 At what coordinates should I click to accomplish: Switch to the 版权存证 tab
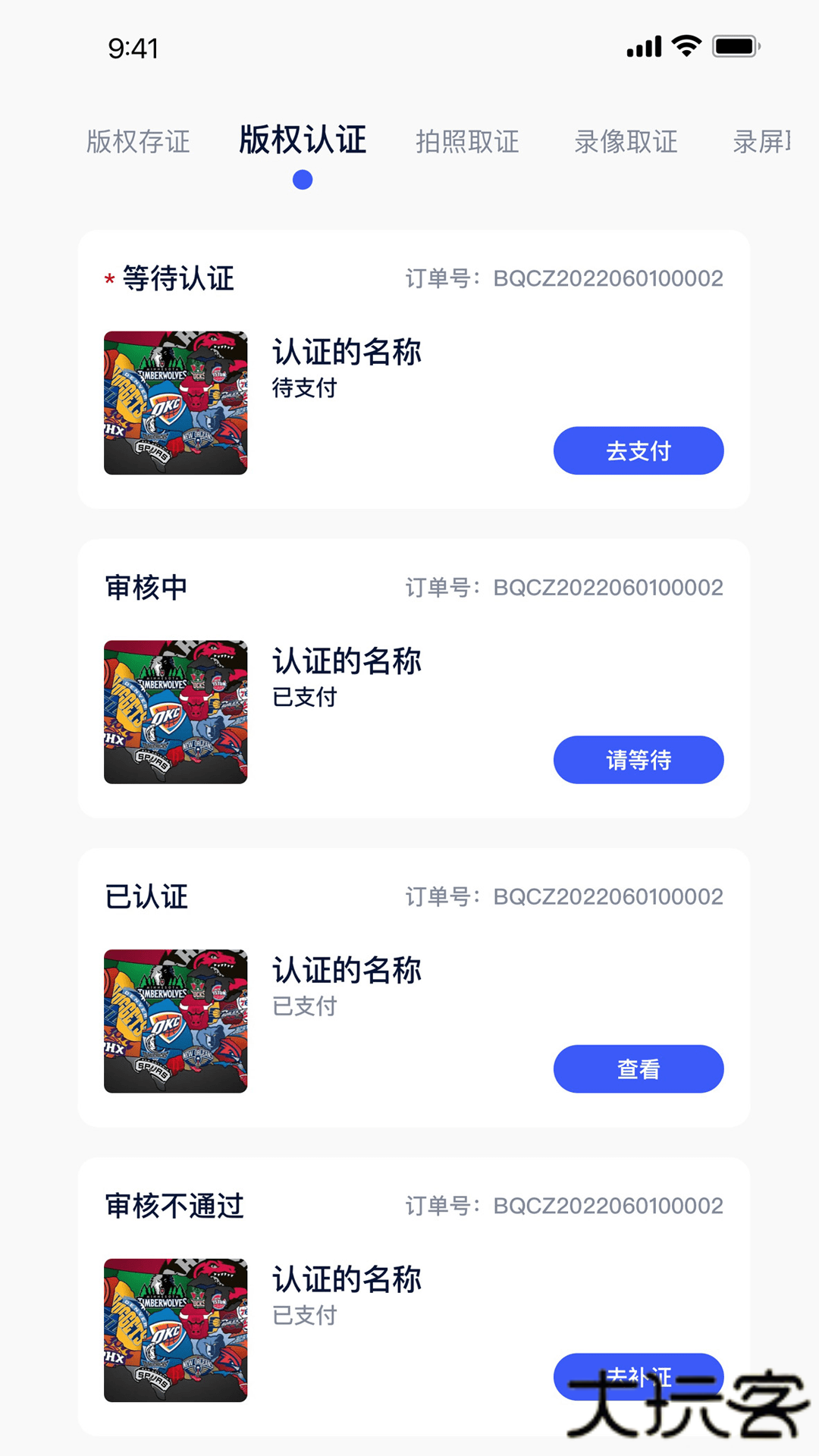coord(138,142)
